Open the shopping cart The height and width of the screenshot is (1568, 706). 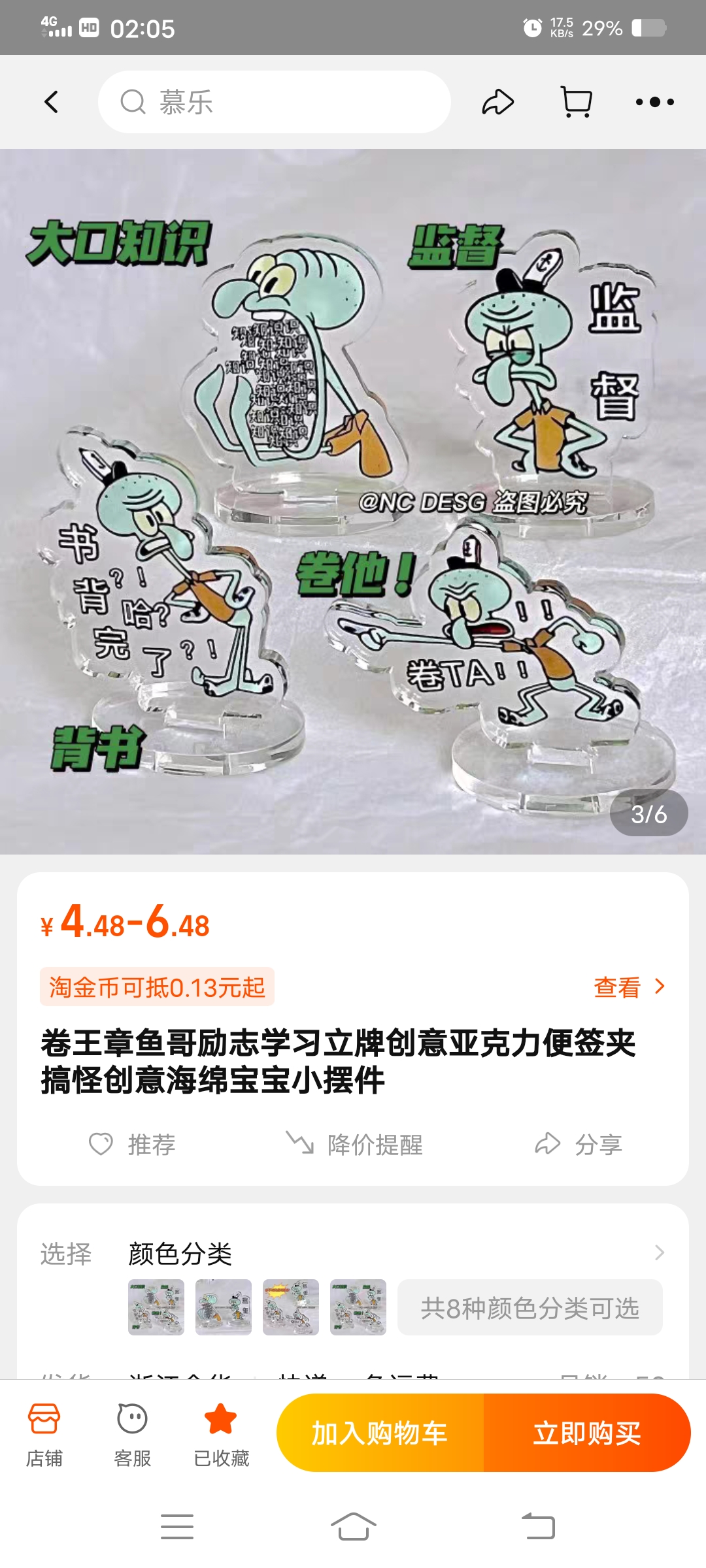click(x=577, y=102)
